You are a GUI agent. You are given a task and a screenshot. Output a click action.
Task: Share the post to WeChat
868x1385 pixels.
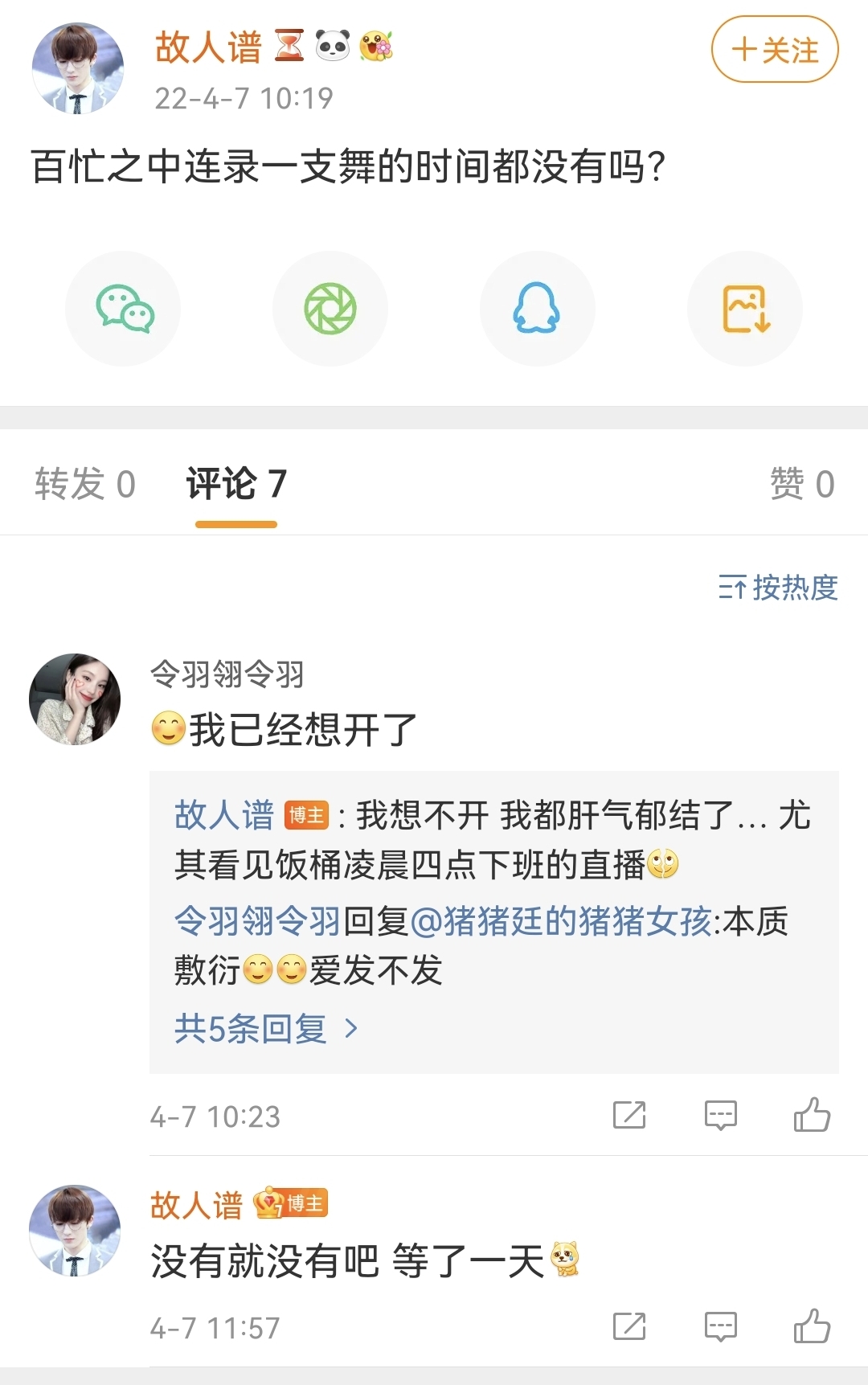coord(124,309)
